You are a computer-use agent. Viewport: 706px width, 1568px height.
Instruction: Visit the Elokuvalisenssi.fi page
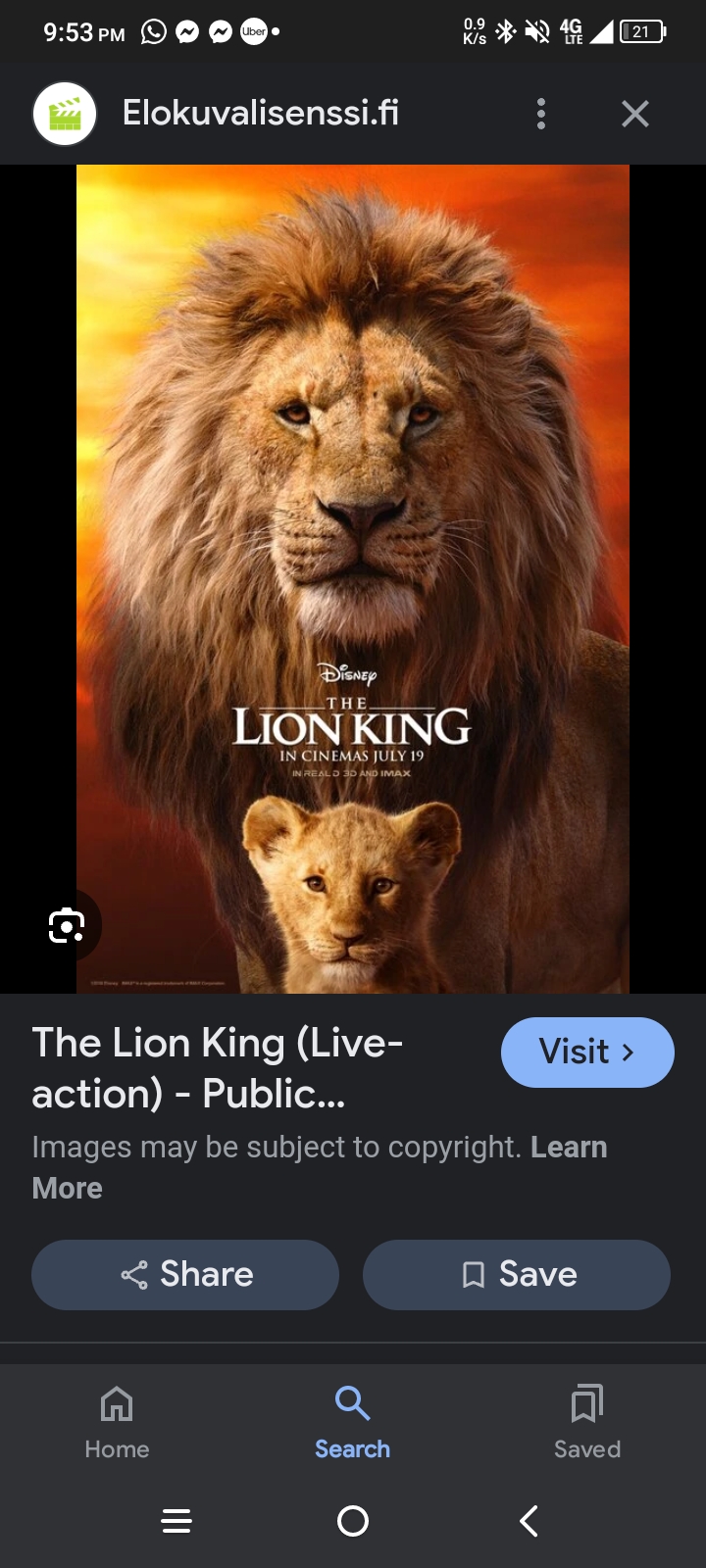[x=586, y=1053]
